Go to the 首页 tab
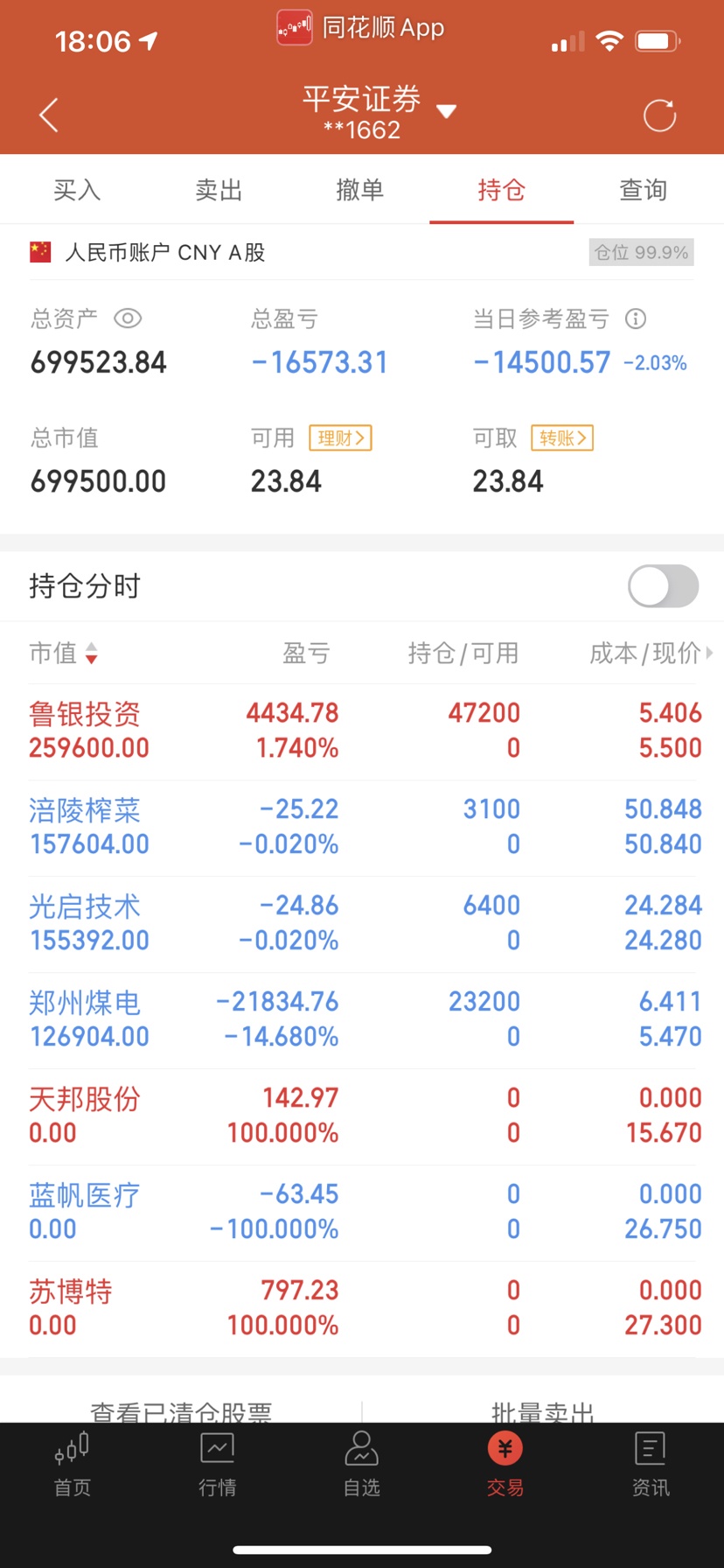 (73, 1464)
